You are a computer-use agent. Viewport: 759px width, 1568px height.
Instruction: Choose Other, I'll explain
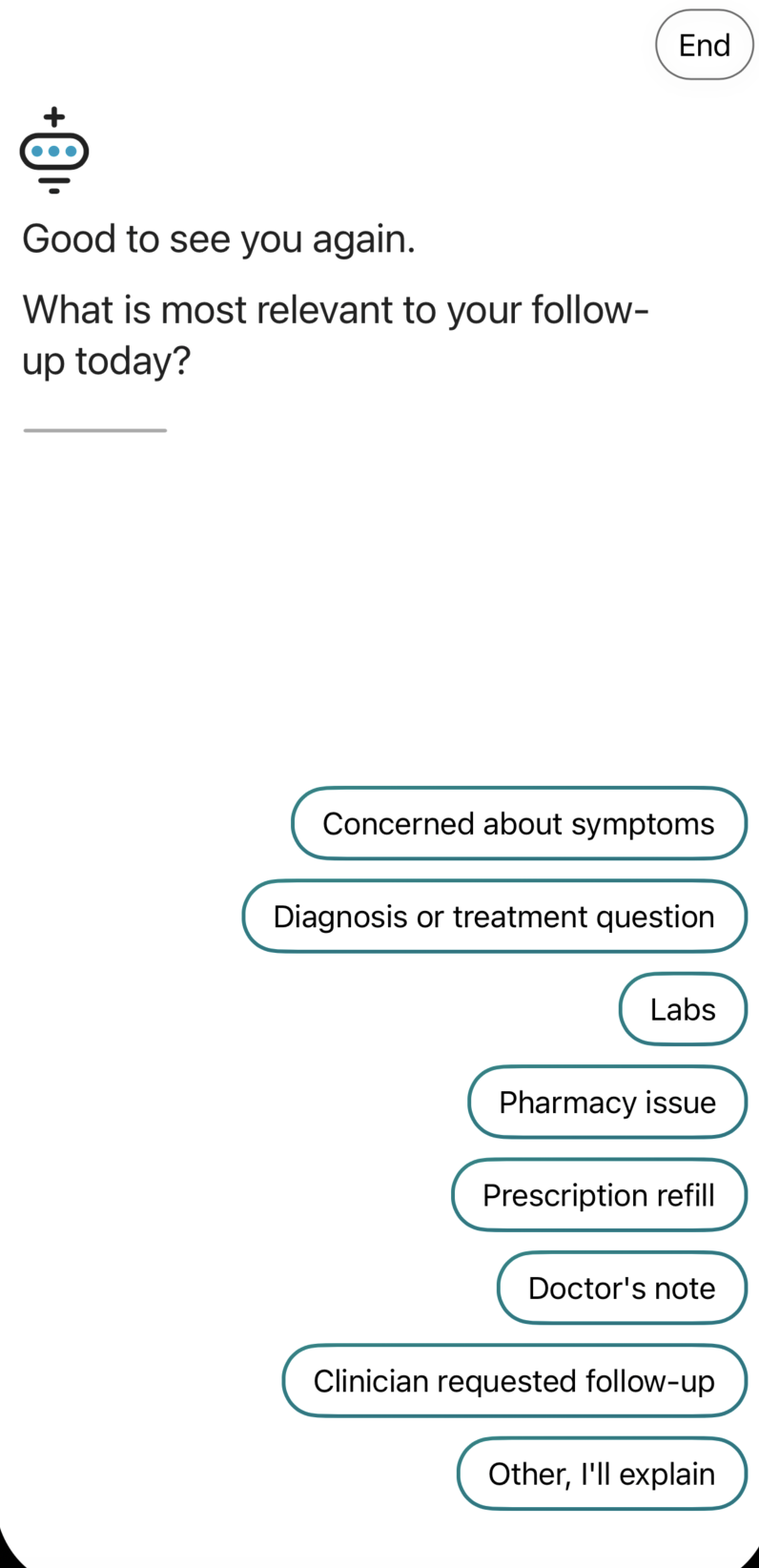point(602,1474)
